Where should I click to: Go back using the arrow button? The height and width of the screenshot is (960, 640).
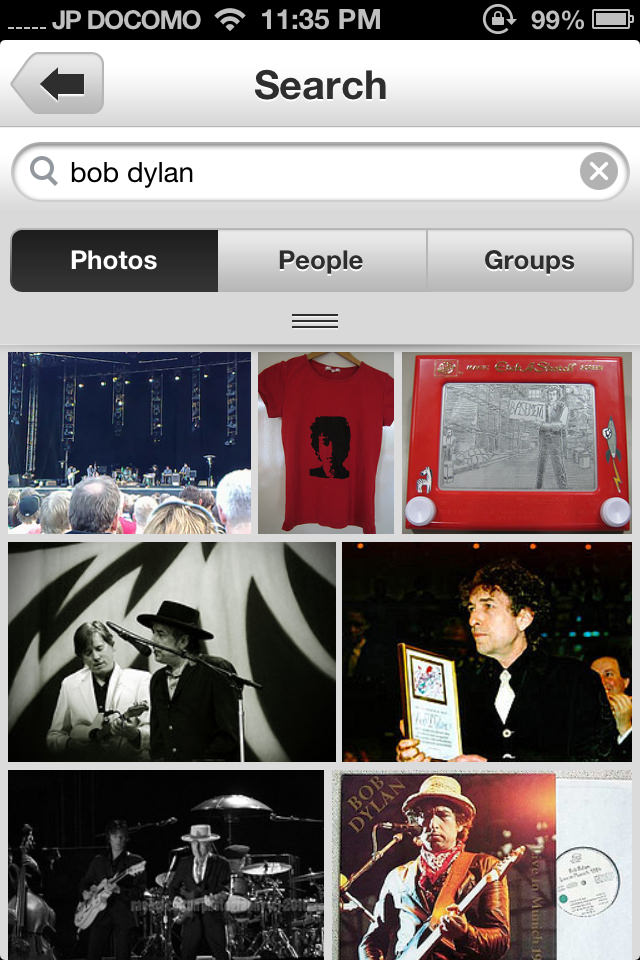[58, 84]
